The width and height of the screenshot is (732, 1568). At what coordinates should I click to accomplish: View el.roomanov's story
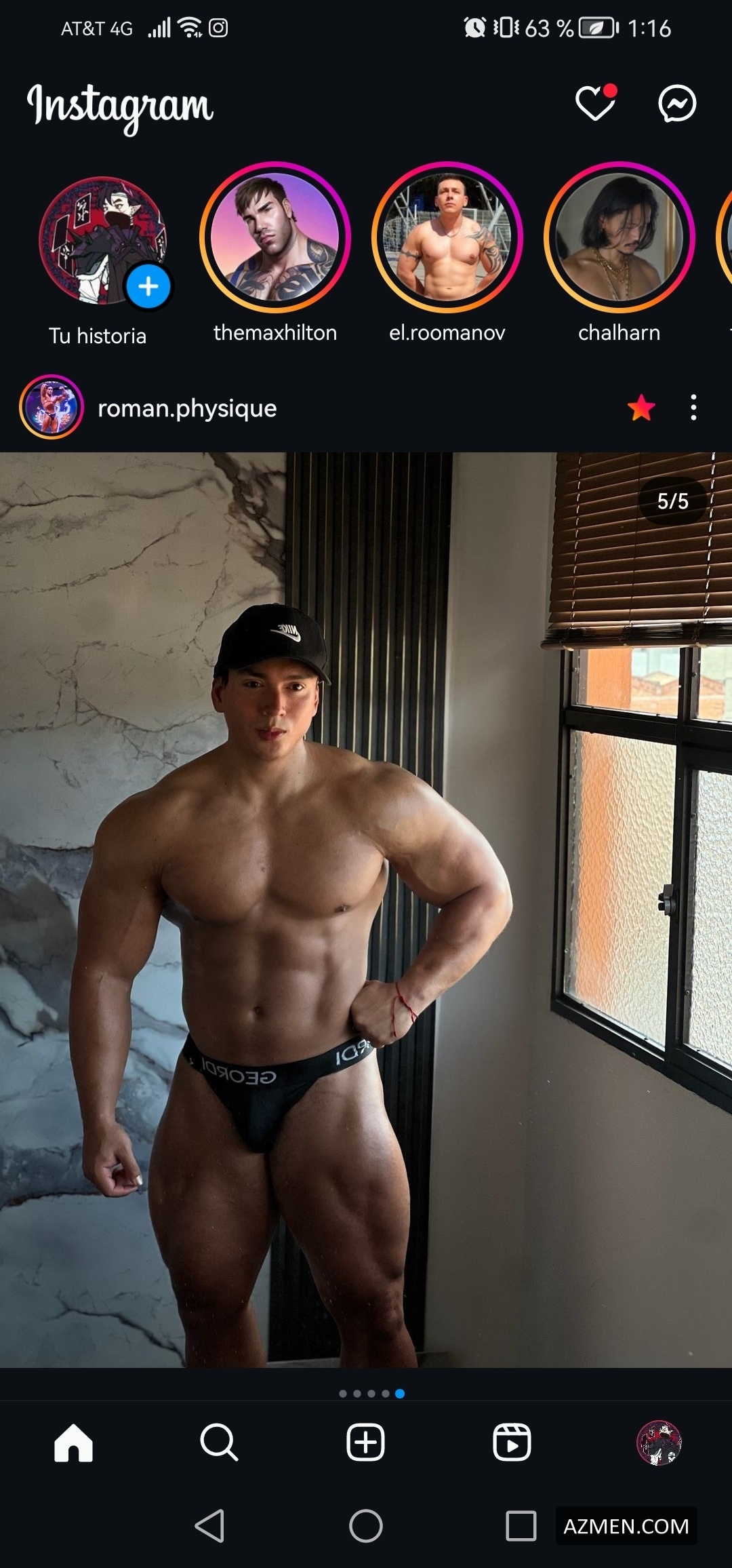point(447,237)
